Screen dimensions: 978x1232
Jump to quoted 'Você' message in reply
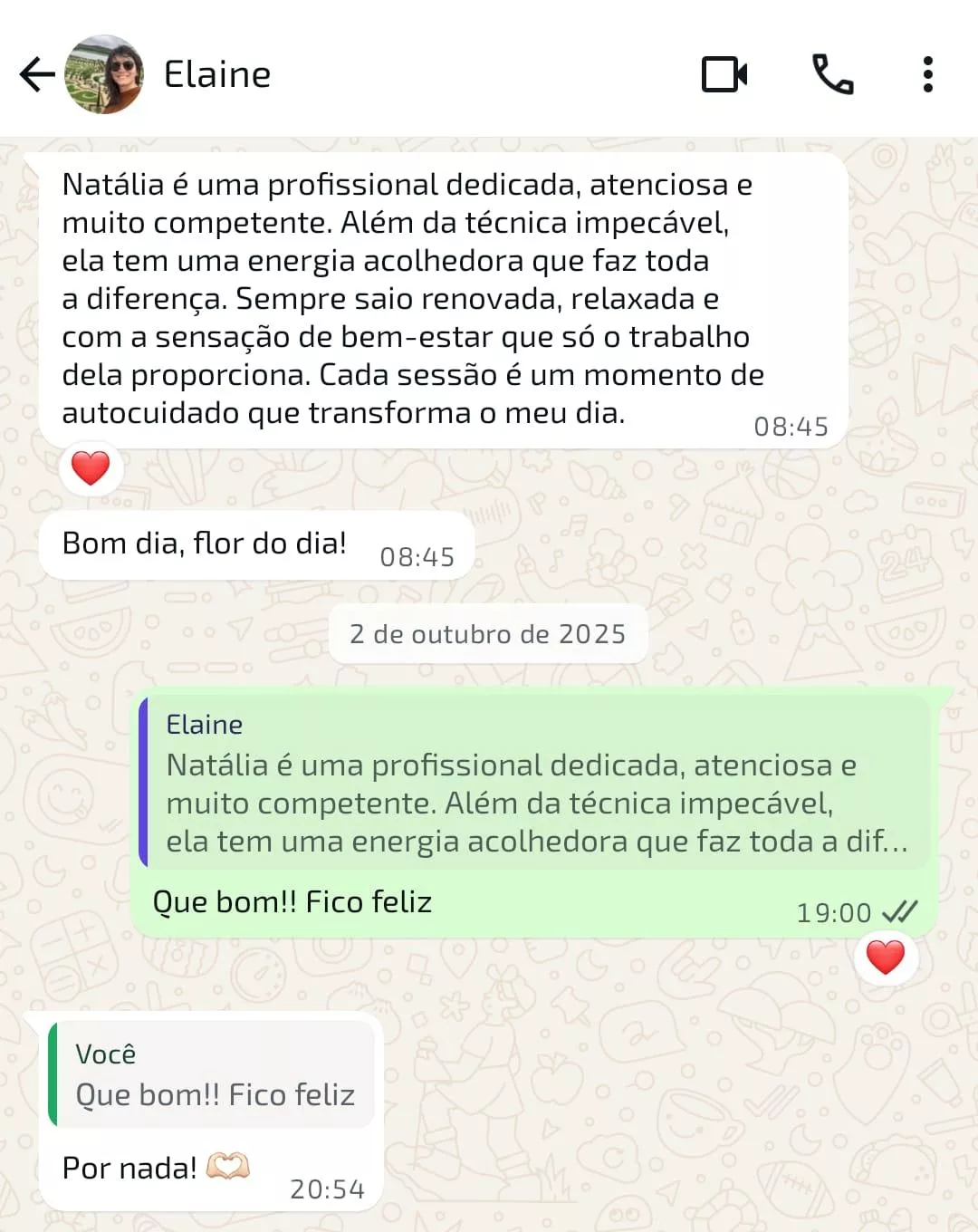[213, 1075]
